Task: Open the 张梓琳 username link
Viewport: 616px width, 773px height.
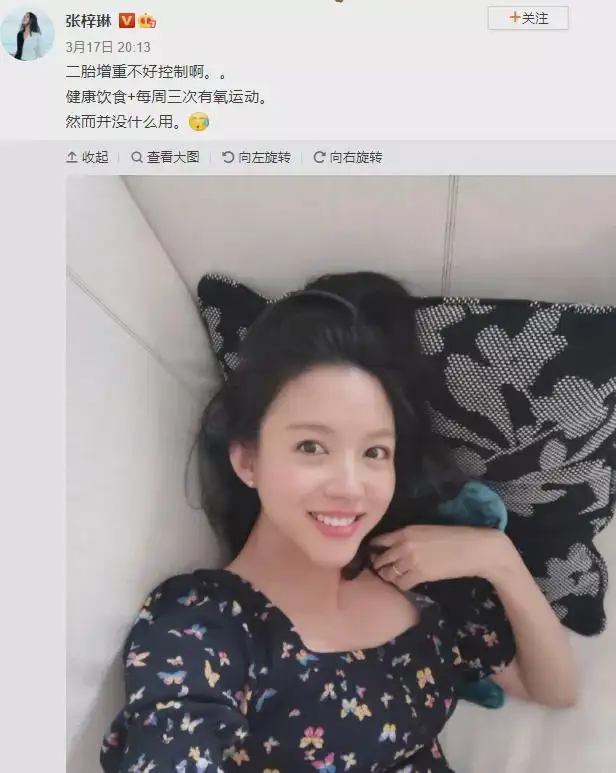Action: tap(89, 21)
